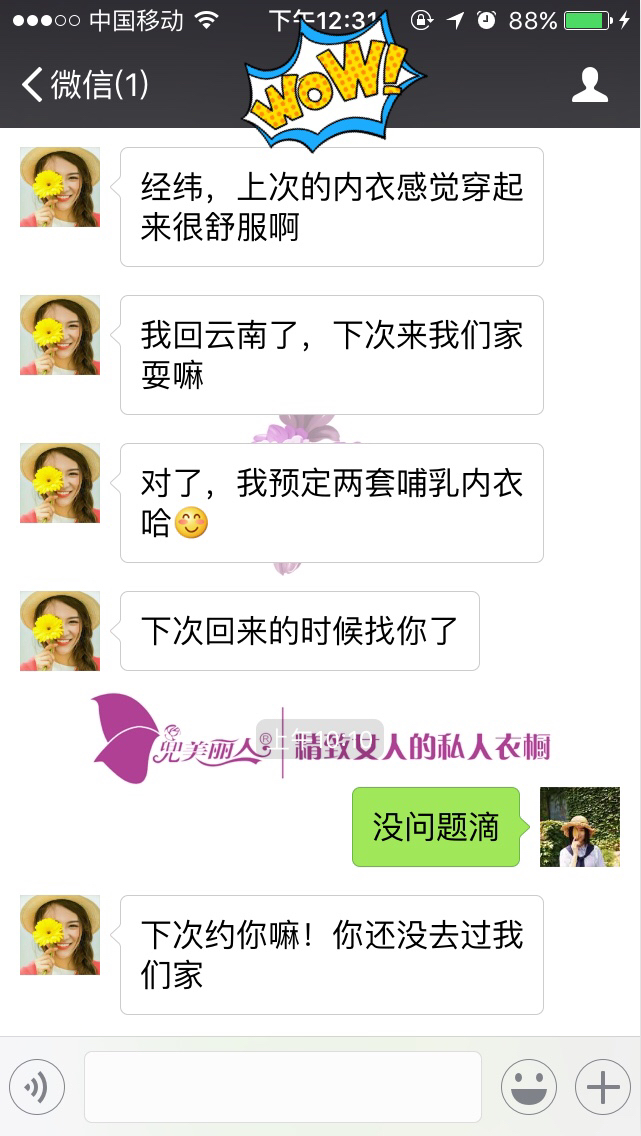Open sender's avatar beside 下次约你嘛 message
641x1136 pixels.
(60, 935)
